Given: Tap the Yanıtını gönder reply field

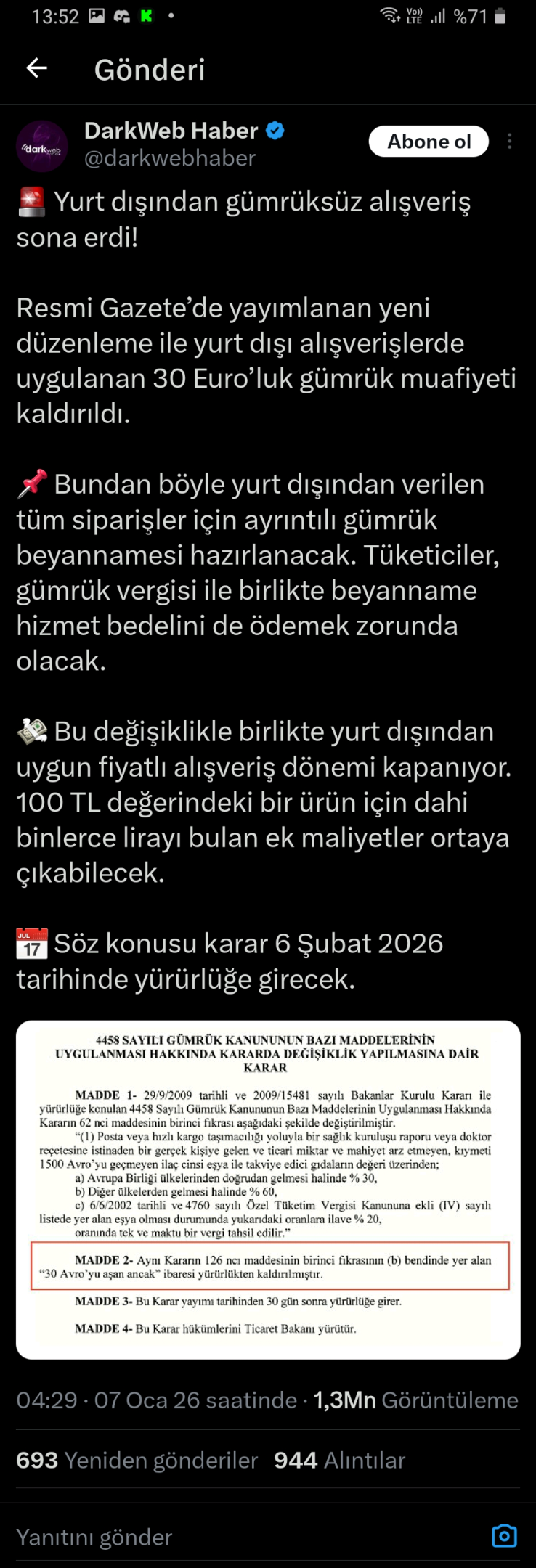Looking at the screenshot, I should click(247, 1537).
